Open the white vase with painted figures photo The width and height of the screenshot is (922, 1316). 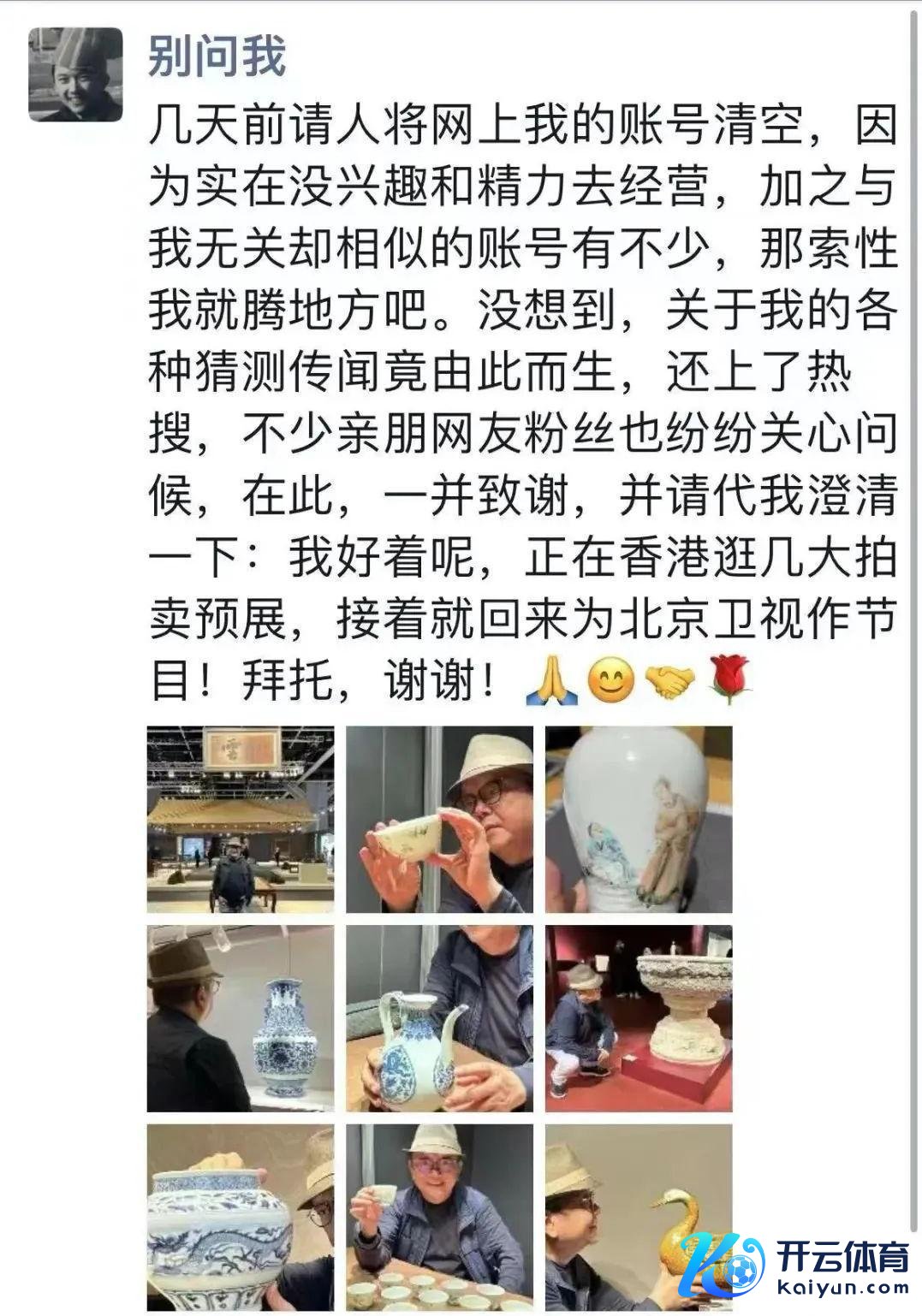click(639, 819)
